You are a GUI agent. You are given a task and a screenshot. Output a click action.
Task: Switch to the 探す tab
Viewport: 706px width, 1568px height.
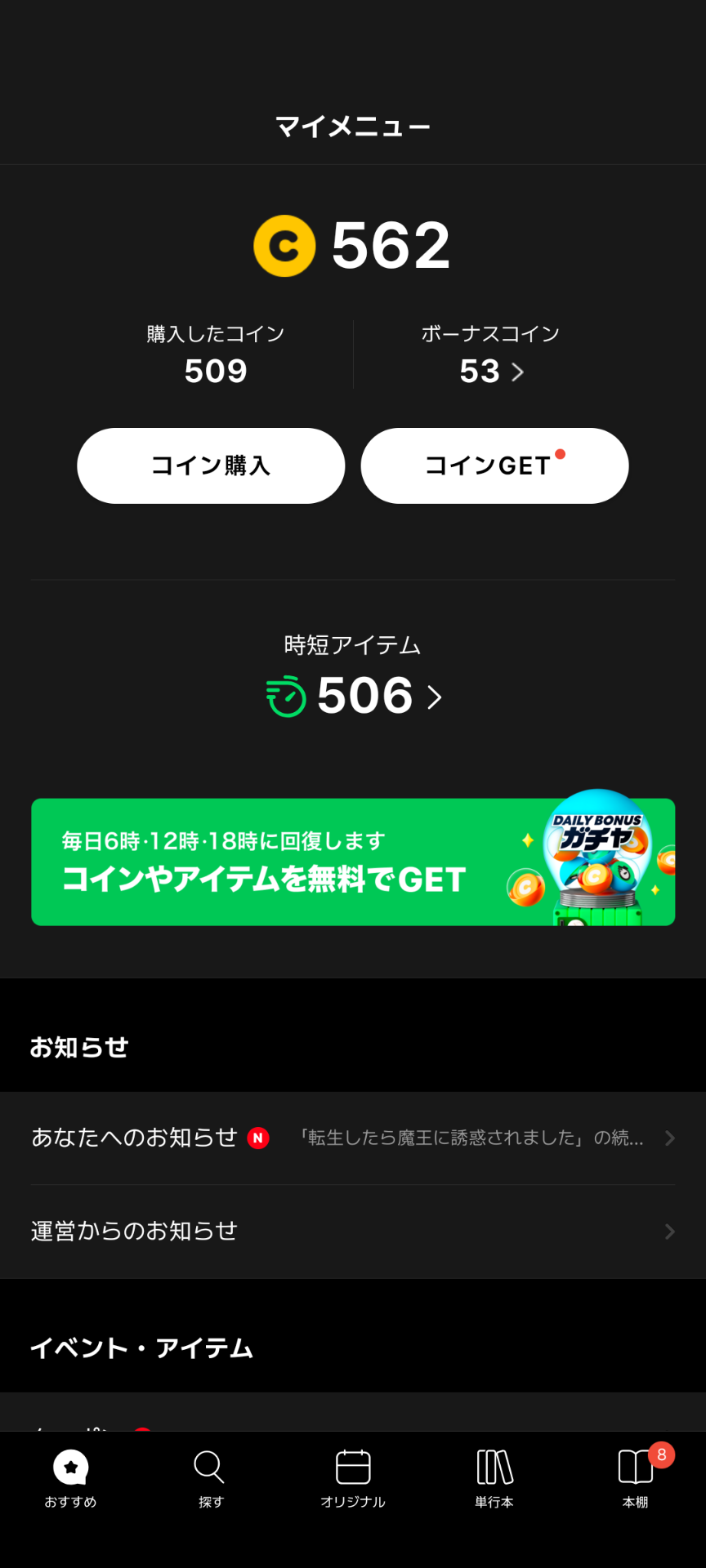click(x=211, y=1478)
